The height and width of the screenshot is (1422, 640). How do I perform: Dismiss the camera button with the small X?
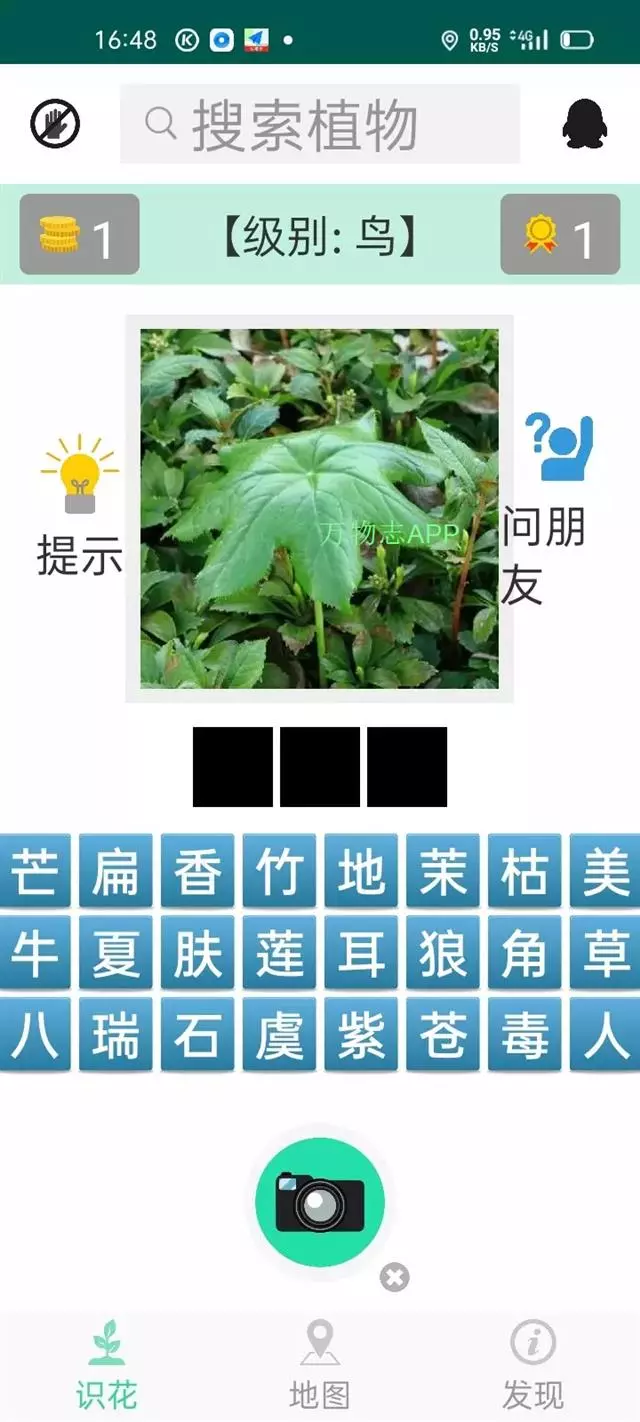tap(394, 1277)
